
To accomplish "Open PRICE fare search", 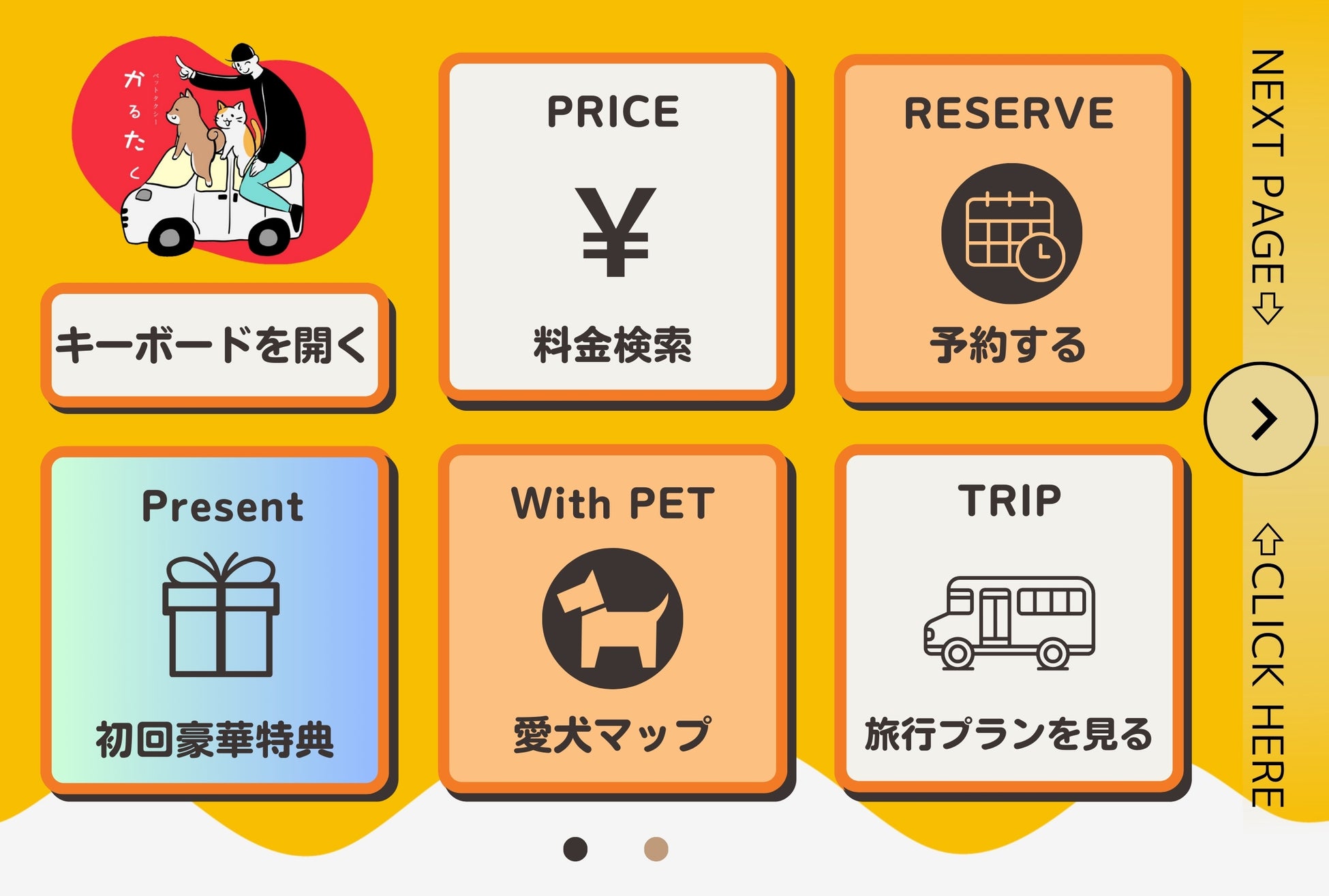I will 613,227.
